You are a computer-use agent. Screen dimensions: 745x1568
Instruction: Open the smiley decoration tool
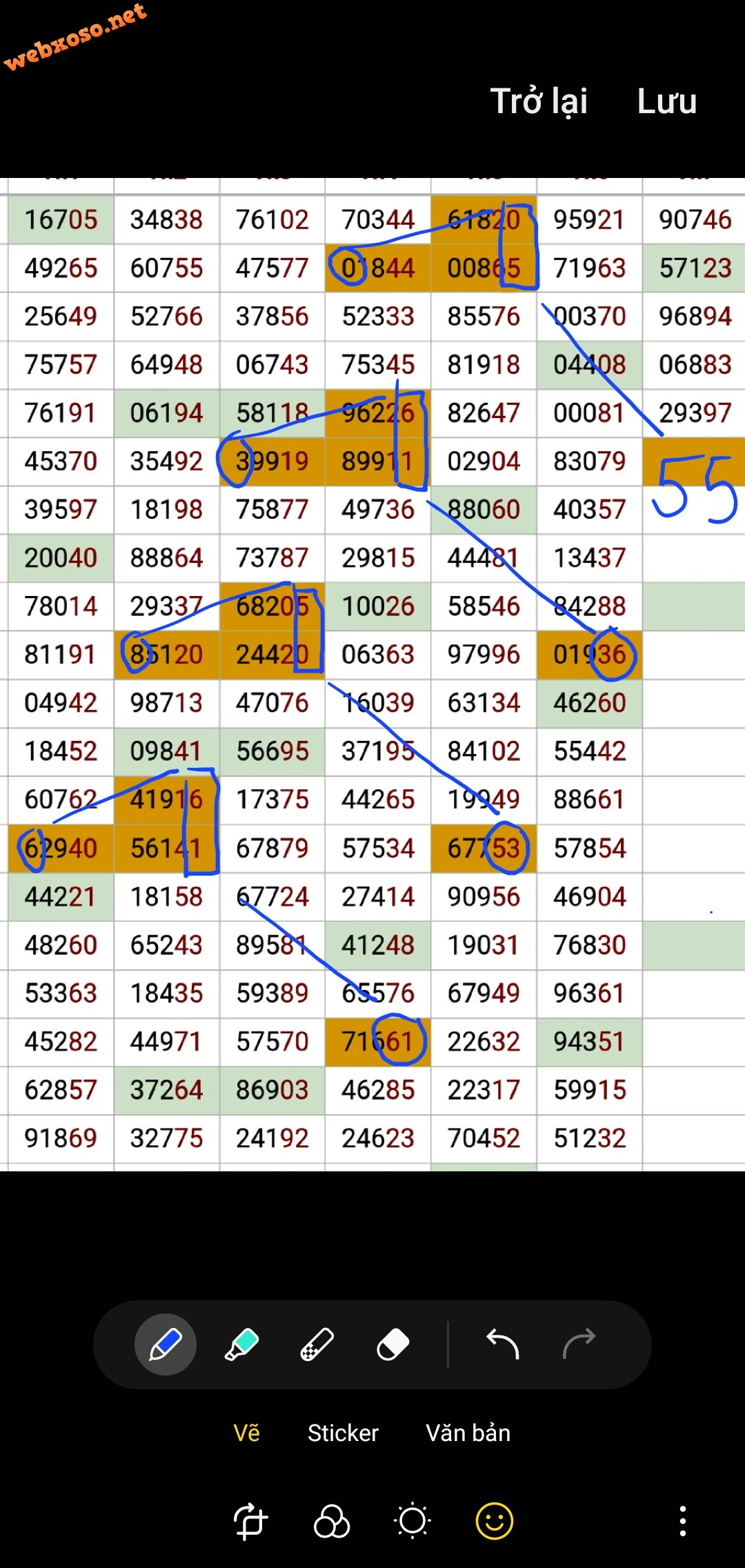pos(495,1521)
